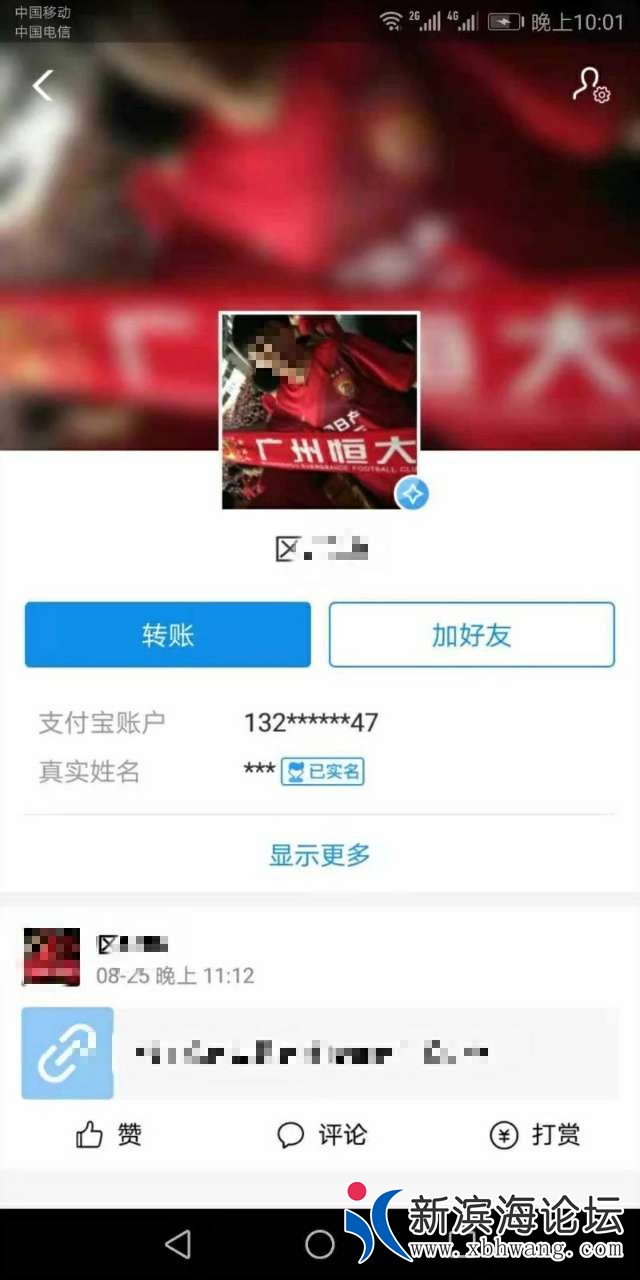Image resolution: width=640 pixels, height=1280 pixels.
Task: Tap the system back button in navigation bar
Action: coord(178,1244)
